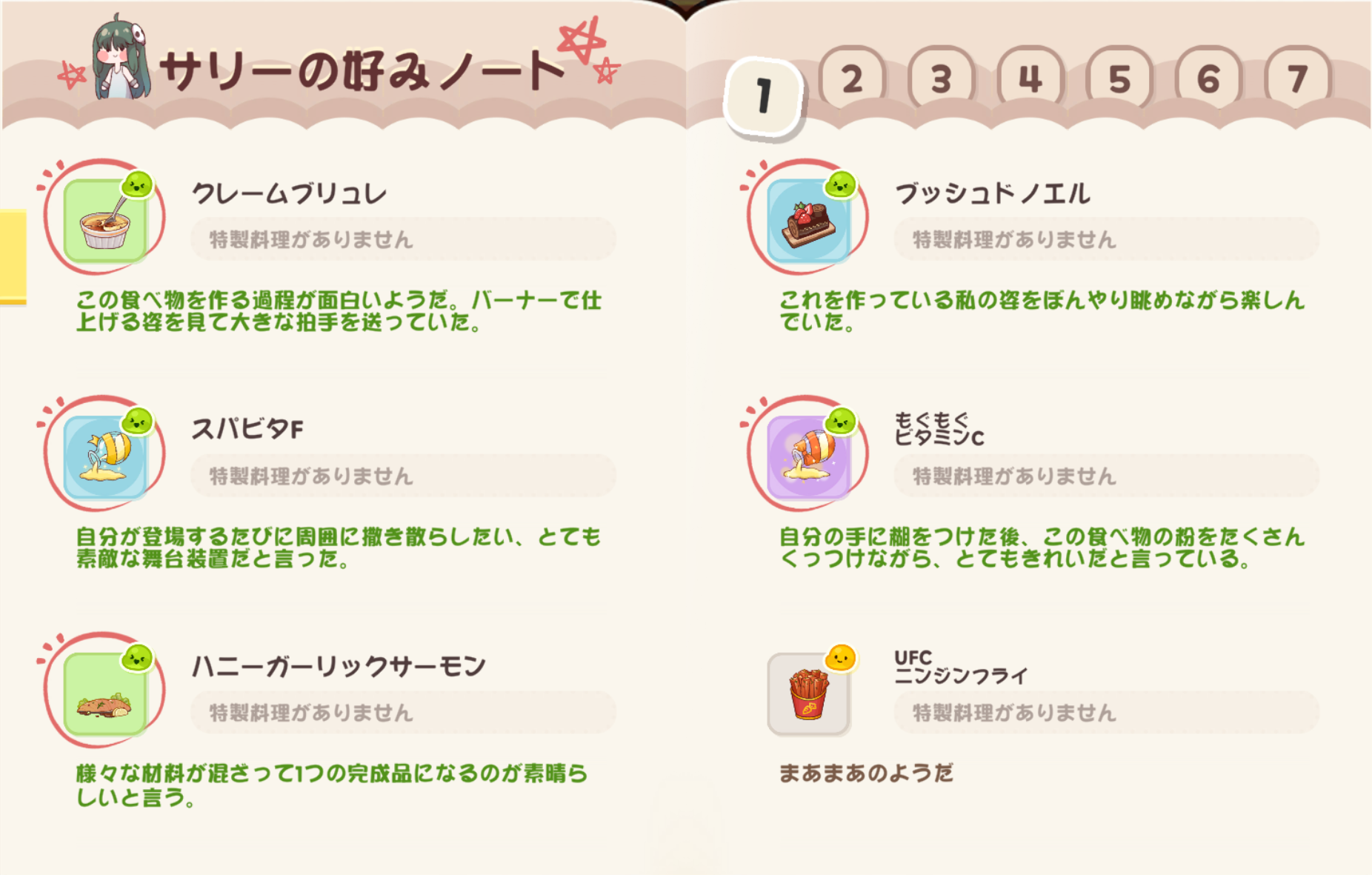Jump to page tab 7

point(1297,79)
